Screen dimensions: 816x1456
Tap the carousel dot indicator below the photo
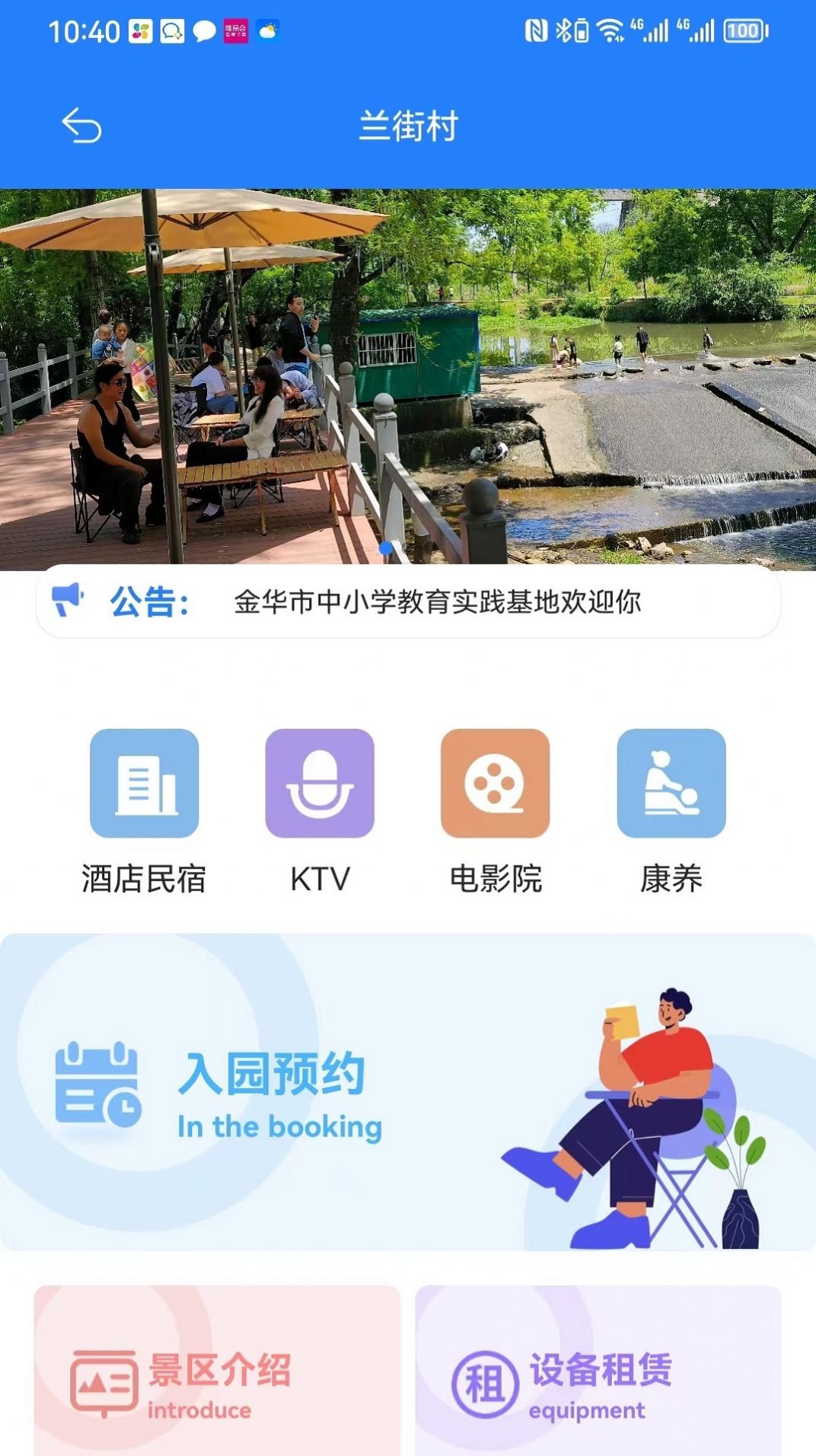point(387,546)
